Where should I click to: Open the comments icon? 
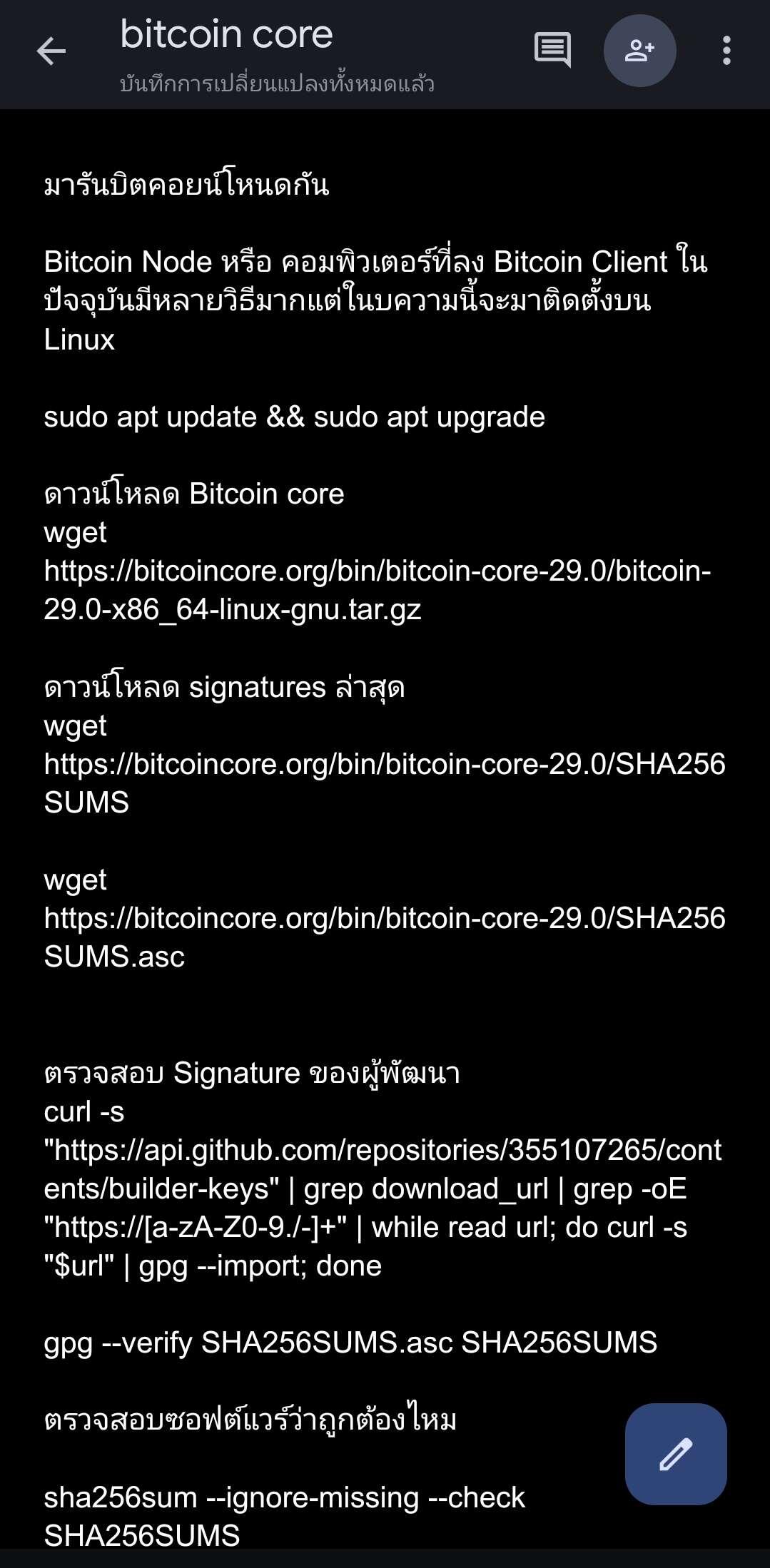click(552, 51)
